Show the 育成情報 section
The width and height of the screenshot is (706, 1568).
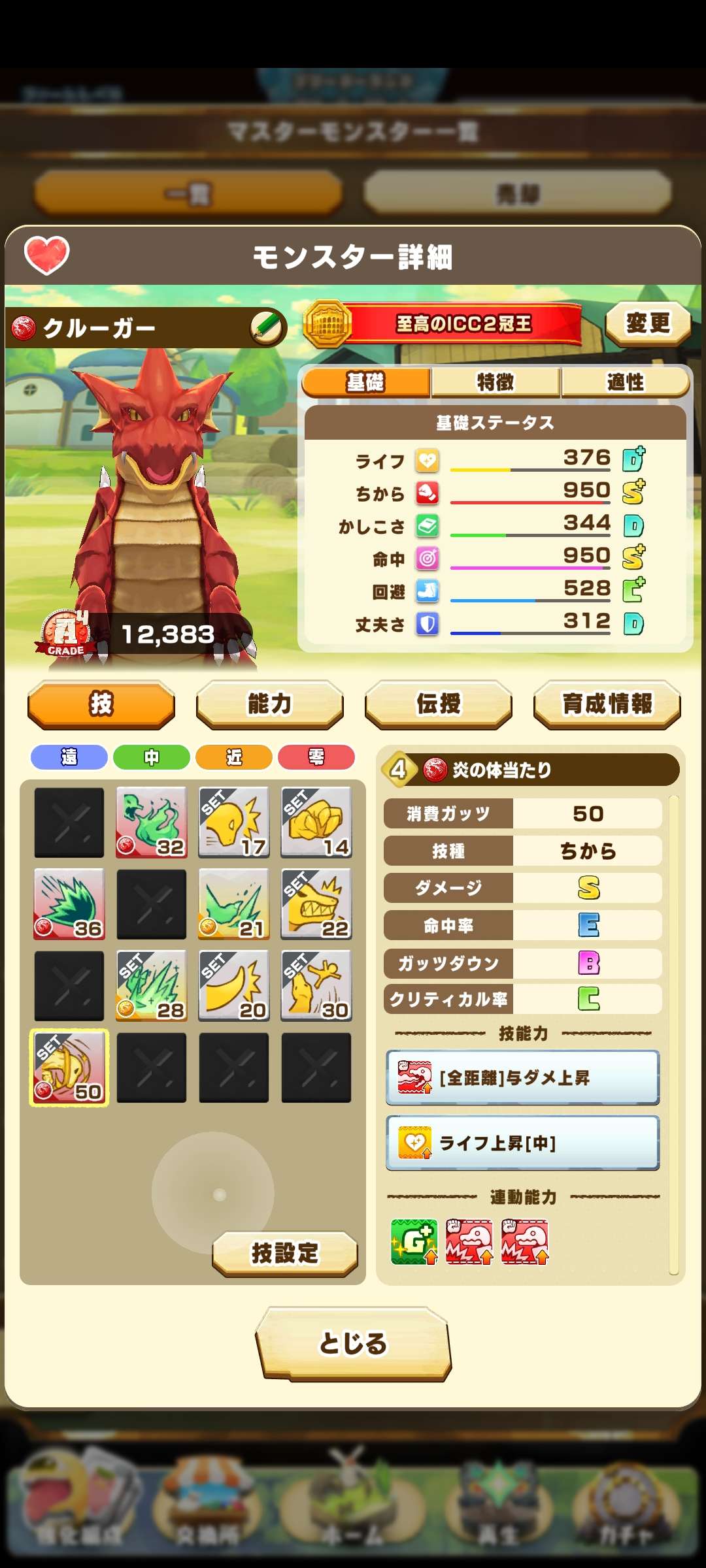[607, 704]
